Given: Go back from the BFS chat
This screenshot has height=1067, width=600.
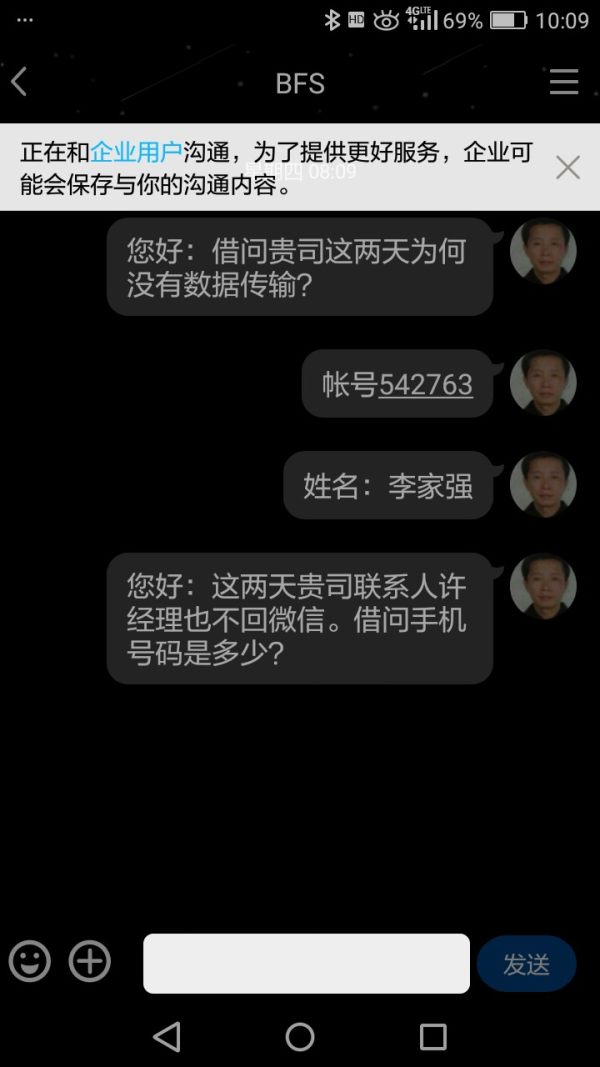Looking at the screenshot, I should click(x=19, y=82).
